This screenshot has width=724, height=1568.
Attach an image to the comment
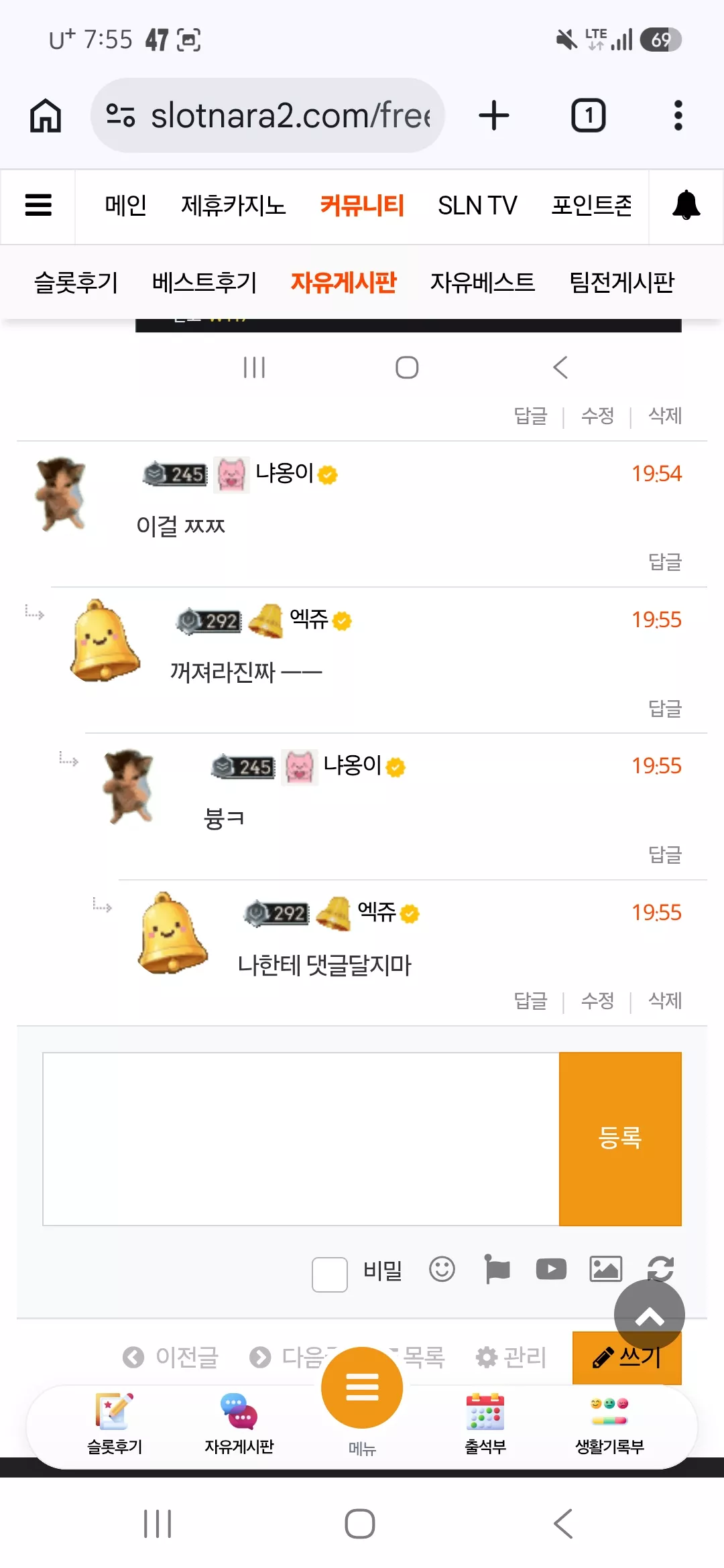tap(605, 1269)
